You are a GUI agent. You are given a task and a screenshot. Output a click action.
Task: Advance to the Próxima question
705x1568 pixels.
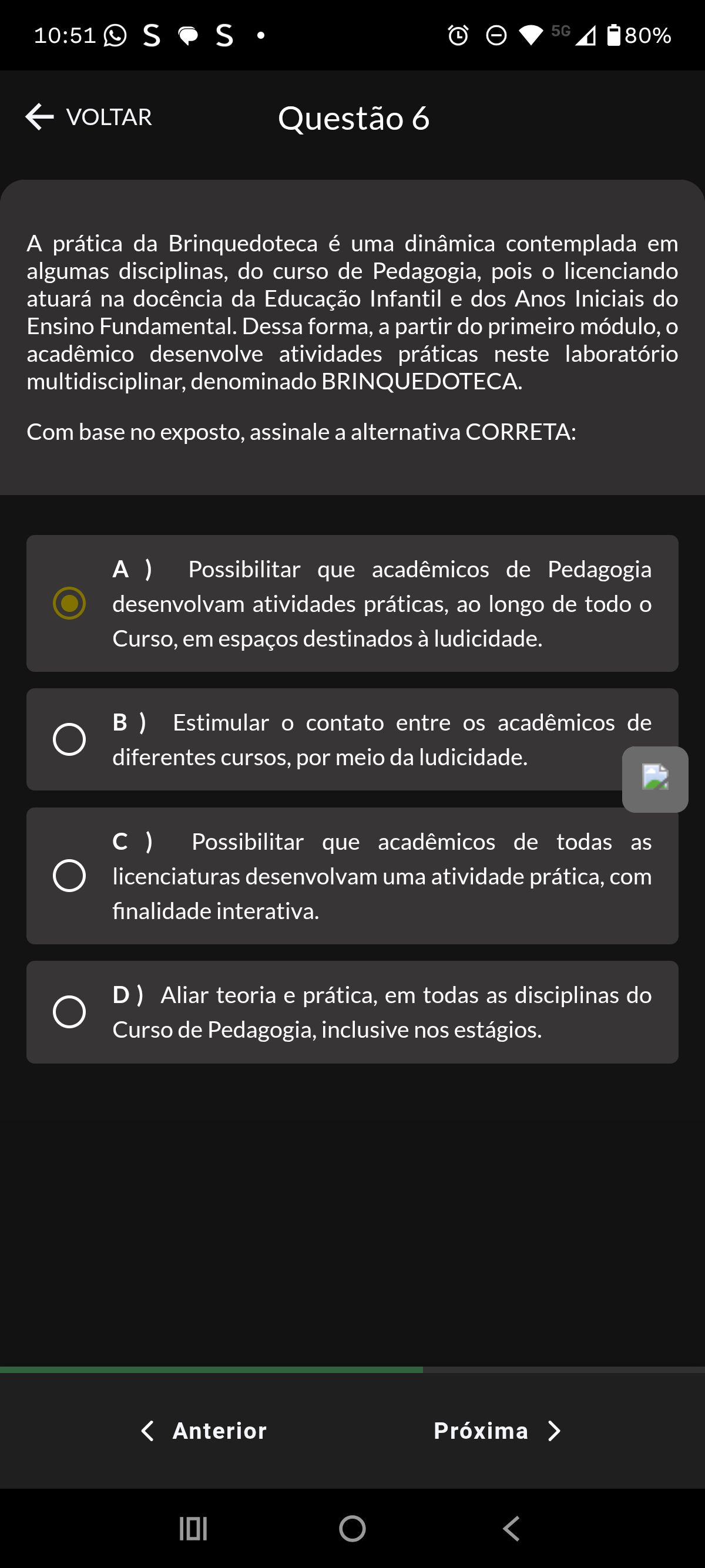point(497,1431)
